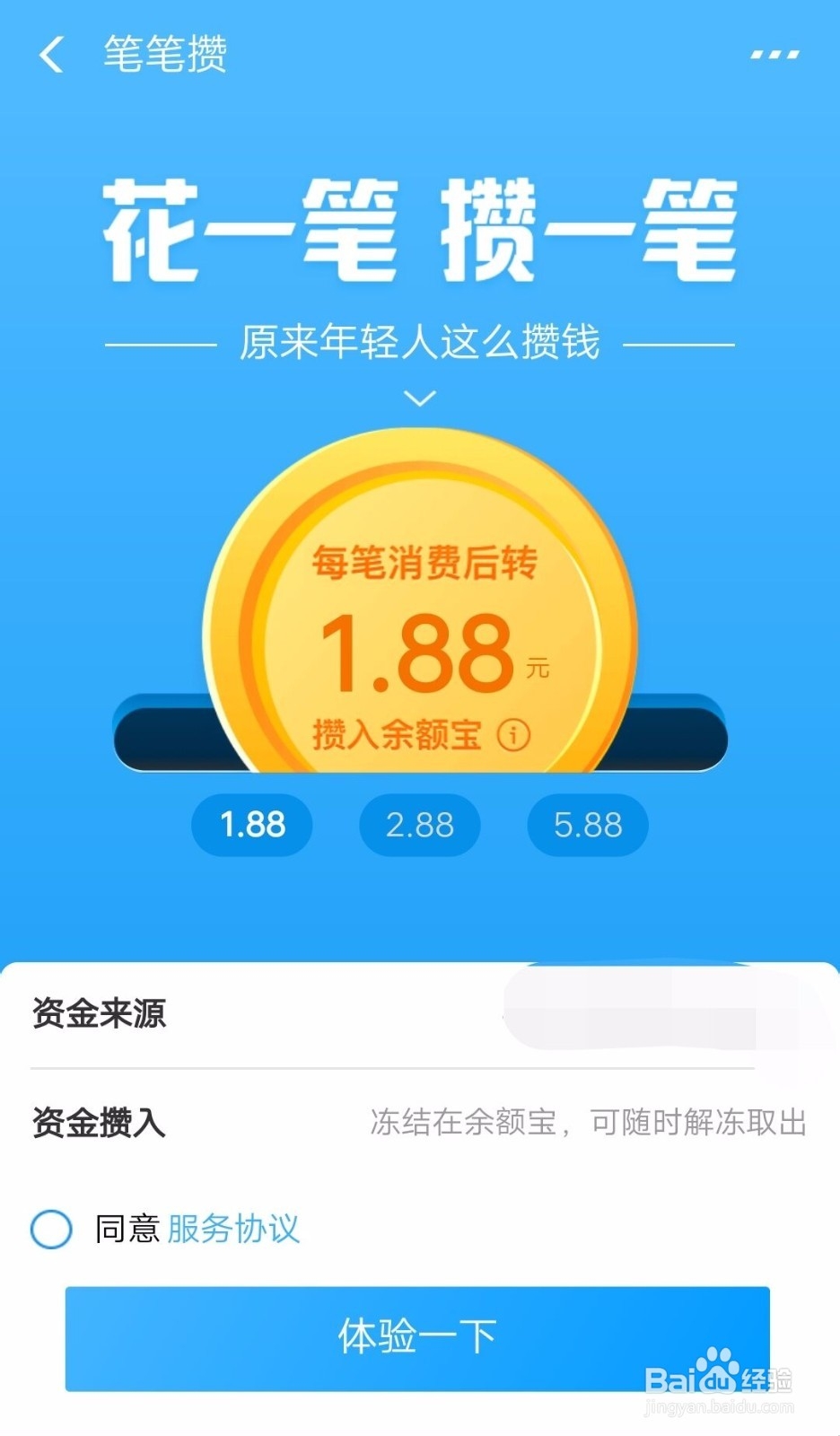Open the 服务协议 service agreement link

233,1228
